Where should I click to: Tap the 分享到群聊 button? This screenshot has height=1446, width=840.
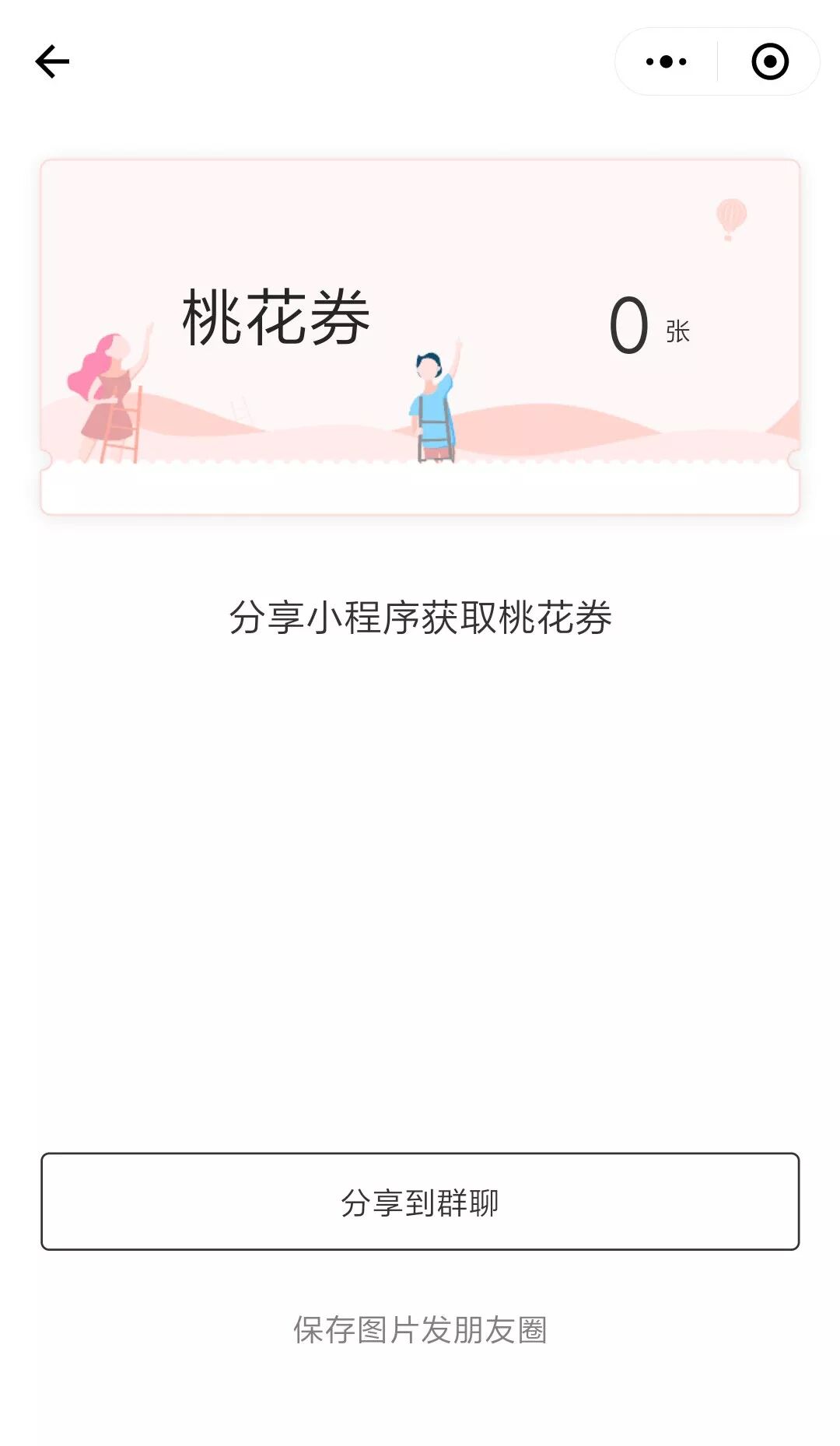(x=420, y=1202)
